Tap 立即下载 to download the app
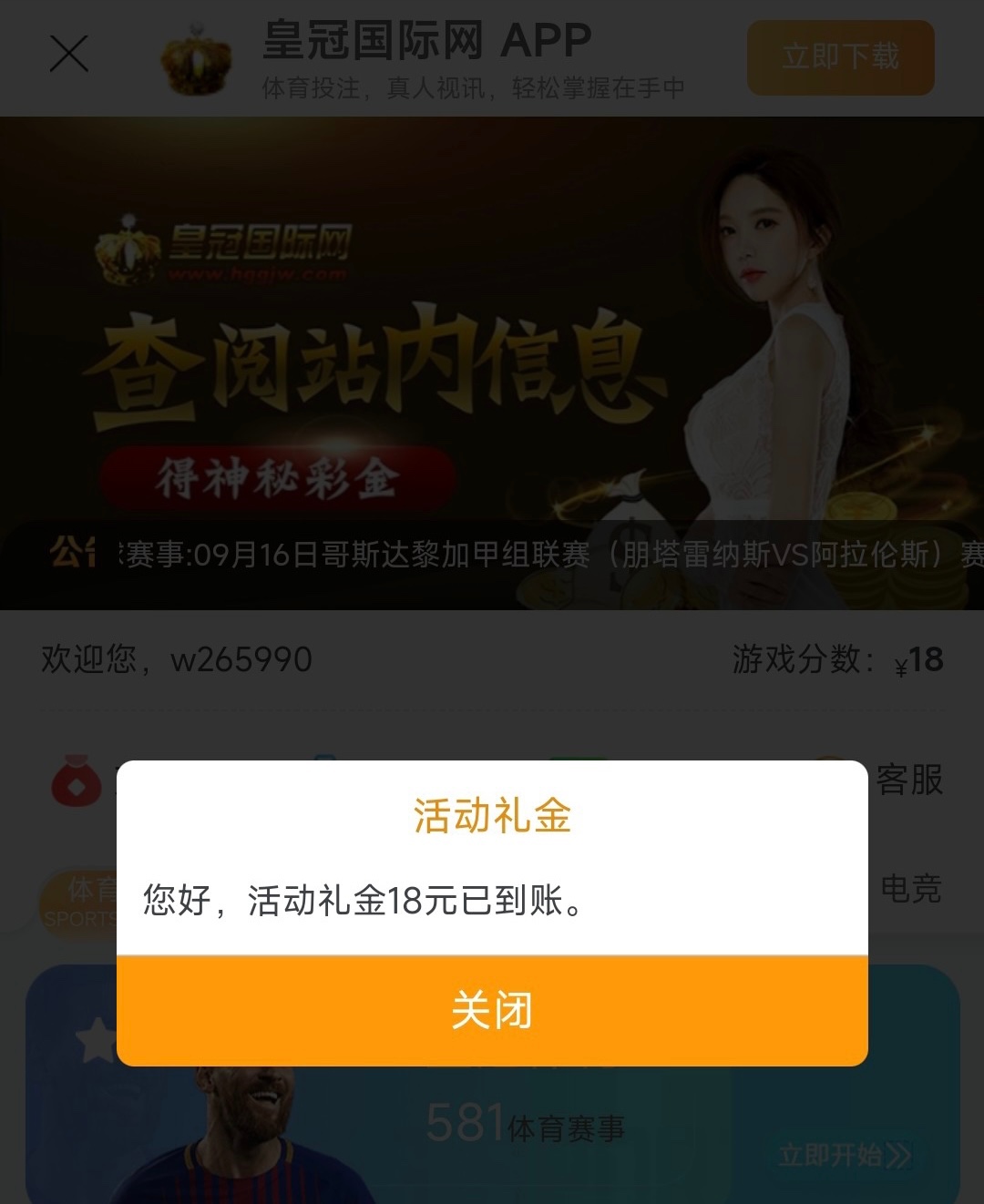The width and height of the screenshot is (984, 1204). pos(840,57)
